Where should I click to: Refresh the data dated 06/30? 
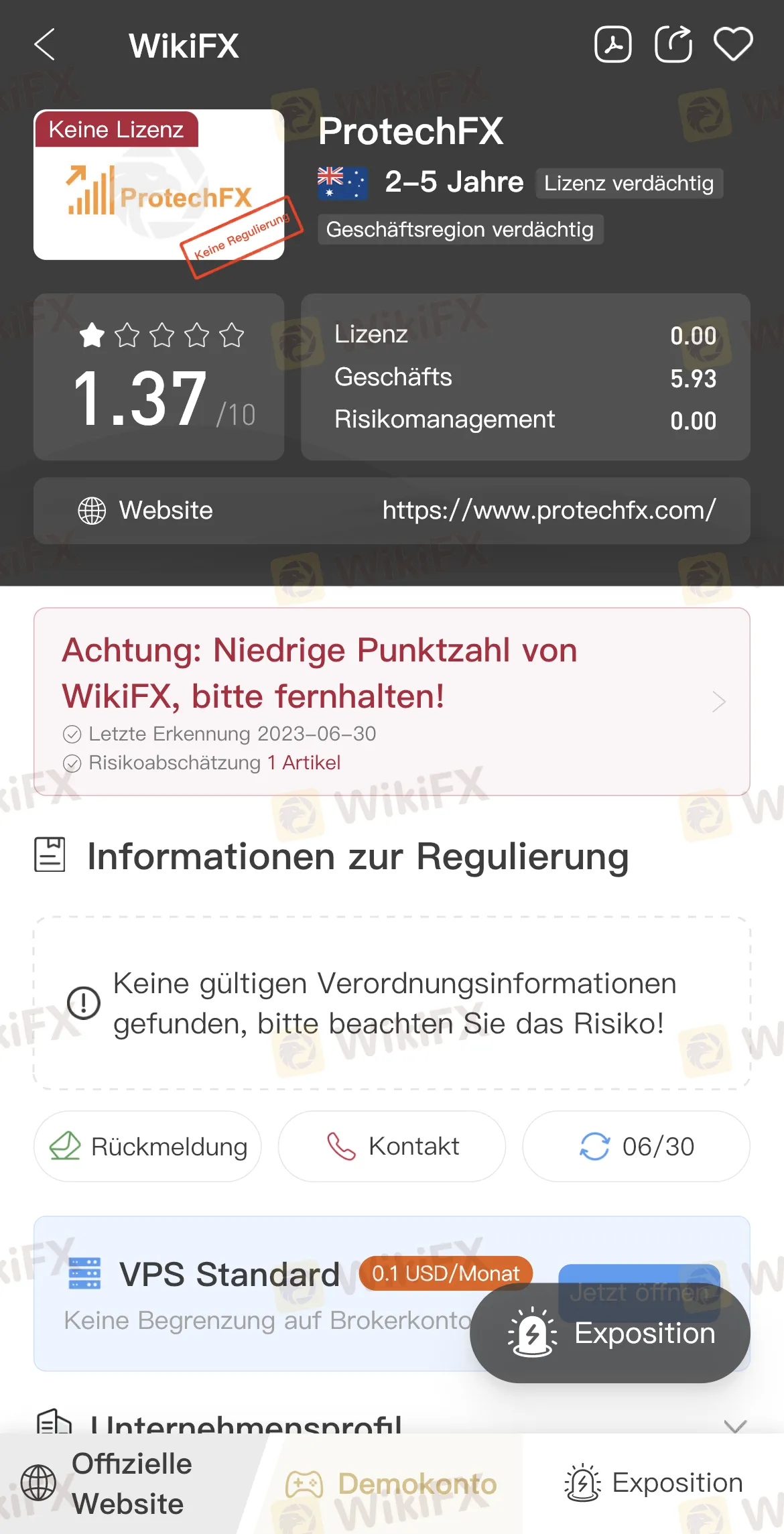[636, 1147]
